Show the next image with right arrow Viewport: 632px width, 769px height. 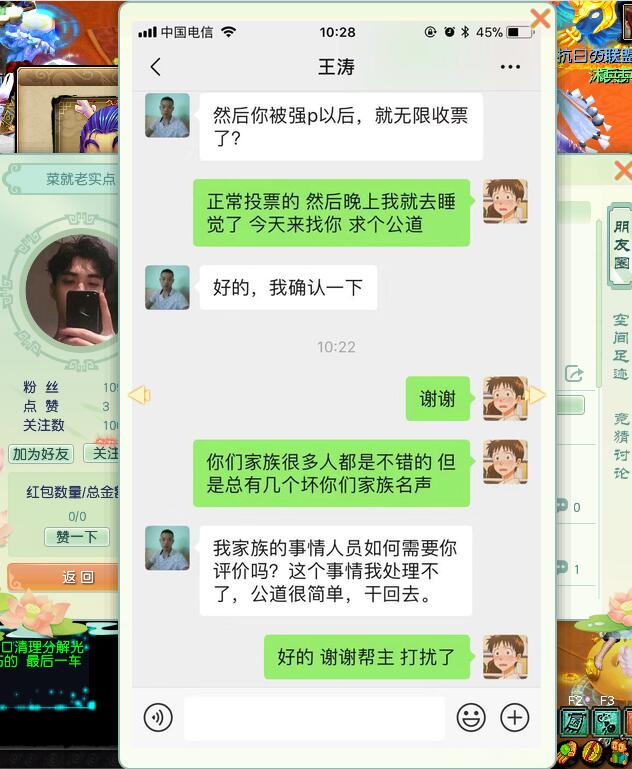537,396
